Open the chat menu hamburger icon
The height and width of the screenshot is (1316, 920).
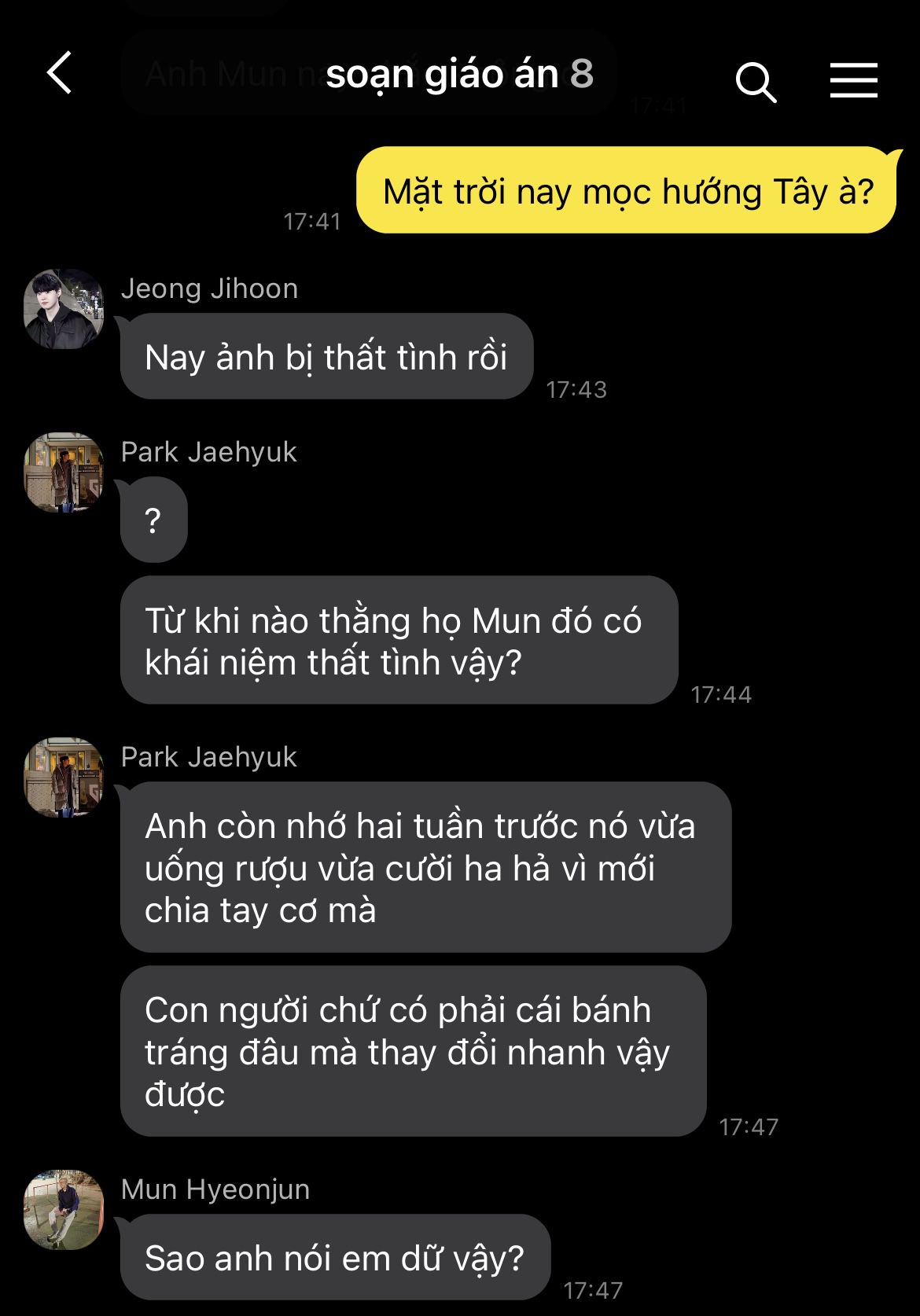[x=853, y=80]
